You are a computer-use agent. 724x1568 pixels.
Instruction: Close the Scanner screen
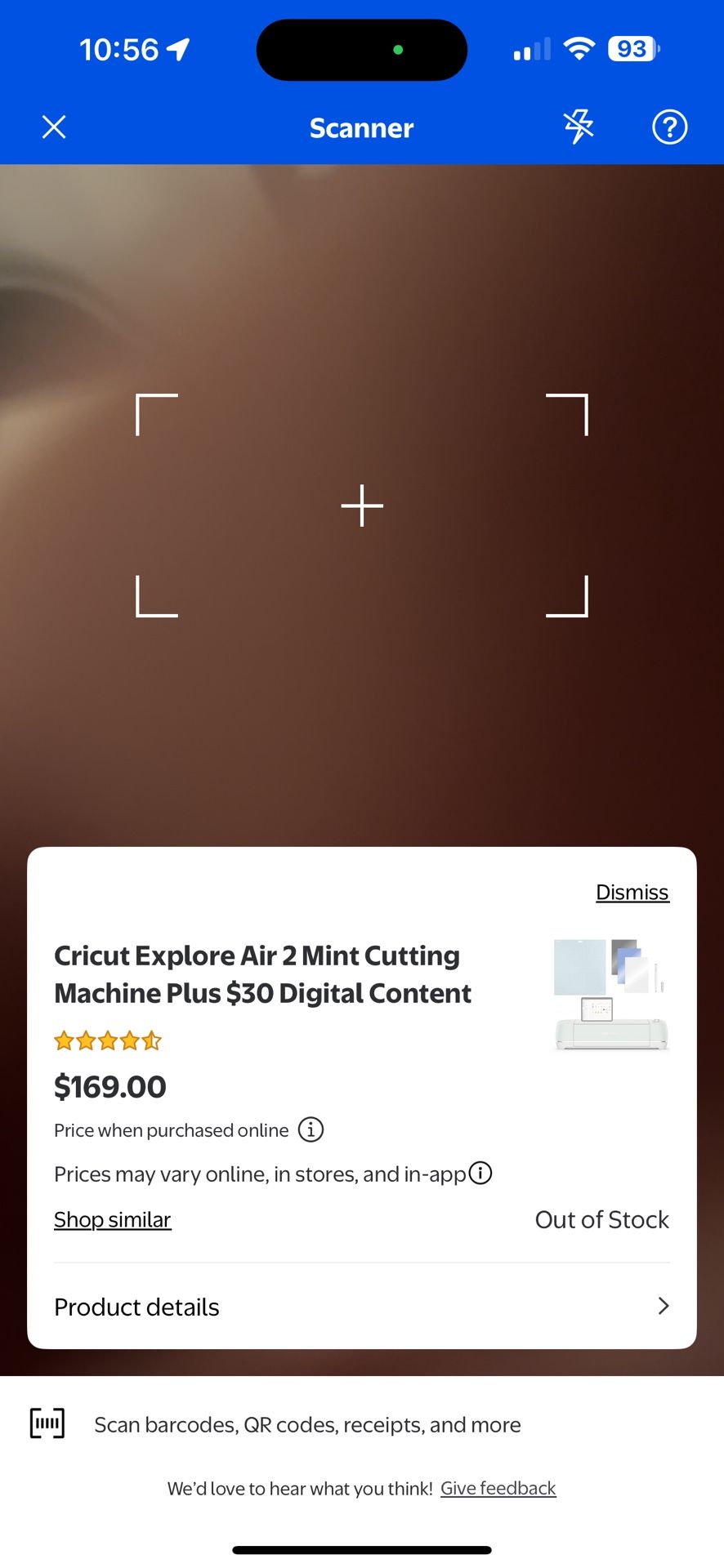[x=54, y=127]
